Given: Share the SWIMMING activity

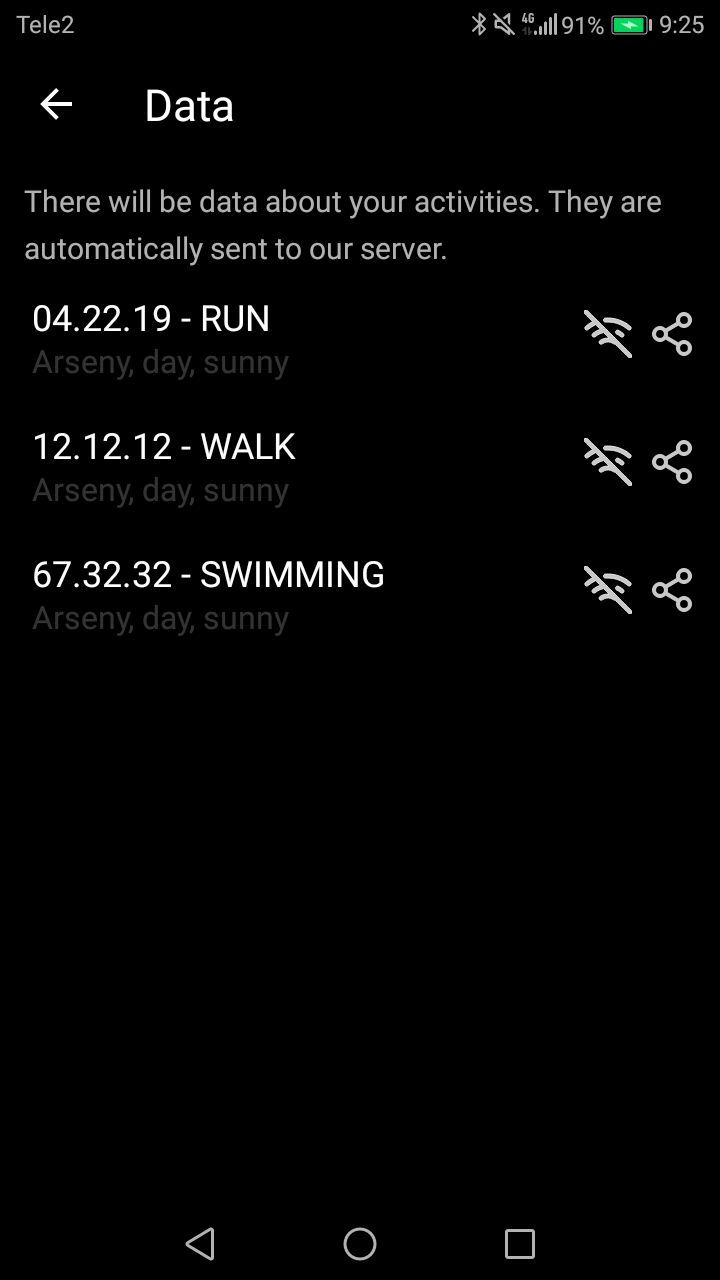Looking at the screenshot, I should pyautogui.click(x=672, y=590).
